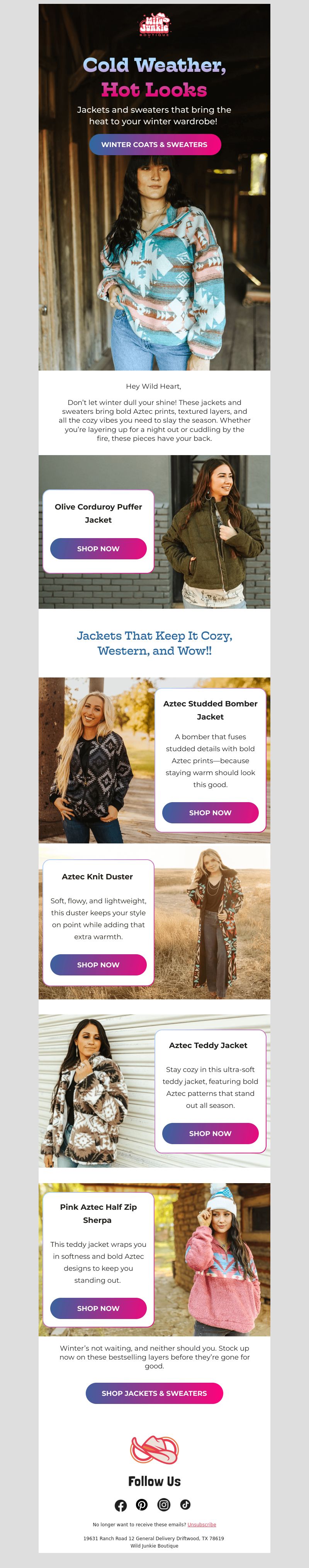Tap the Shop Jackets & Sweaters button
The width and height of the screenshot is (309, 1568).
154,1393
